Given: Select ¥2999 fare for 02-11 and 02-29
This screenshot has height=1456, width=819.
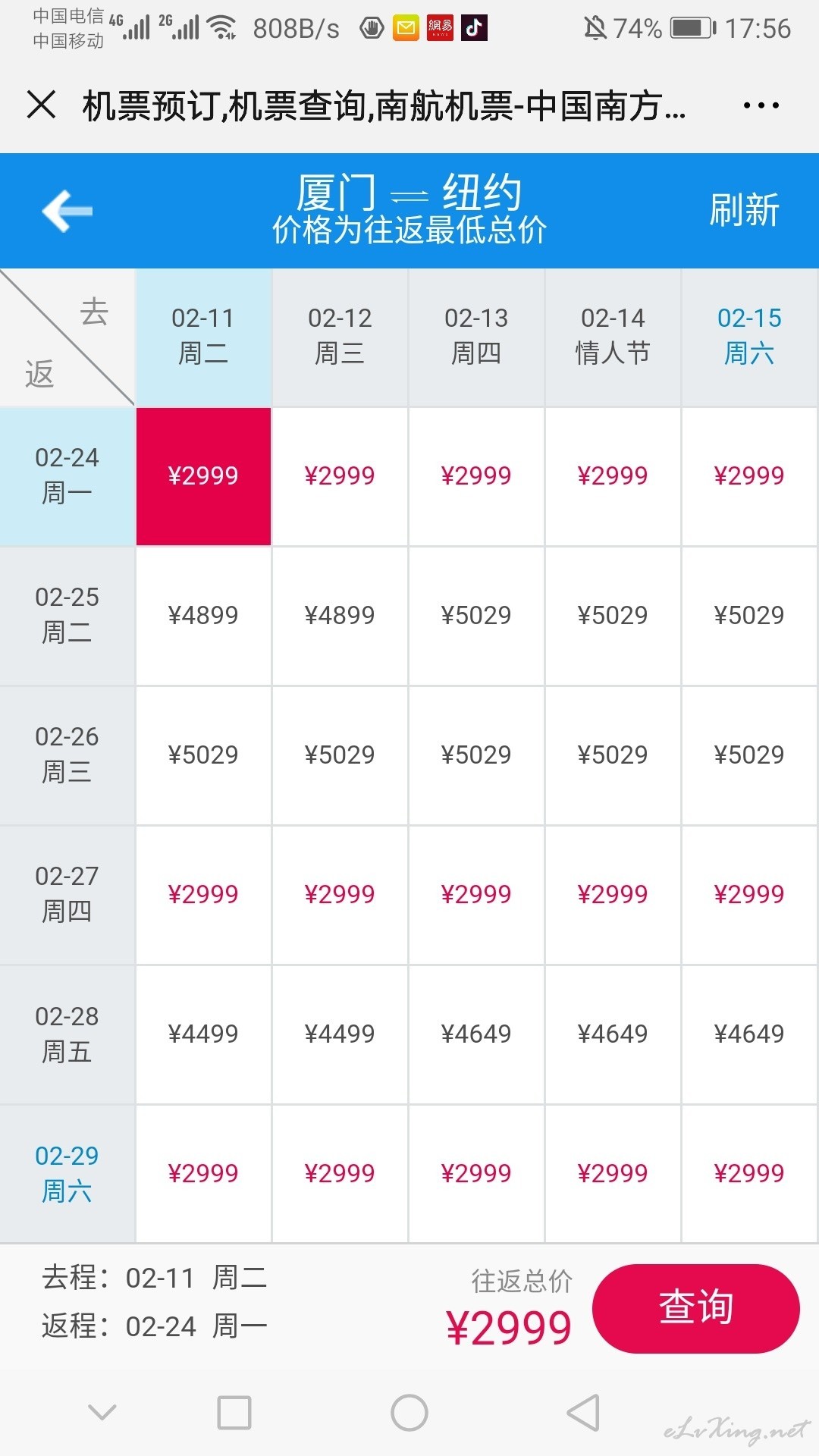Looking at the screenshot, I should (203, 1174).
